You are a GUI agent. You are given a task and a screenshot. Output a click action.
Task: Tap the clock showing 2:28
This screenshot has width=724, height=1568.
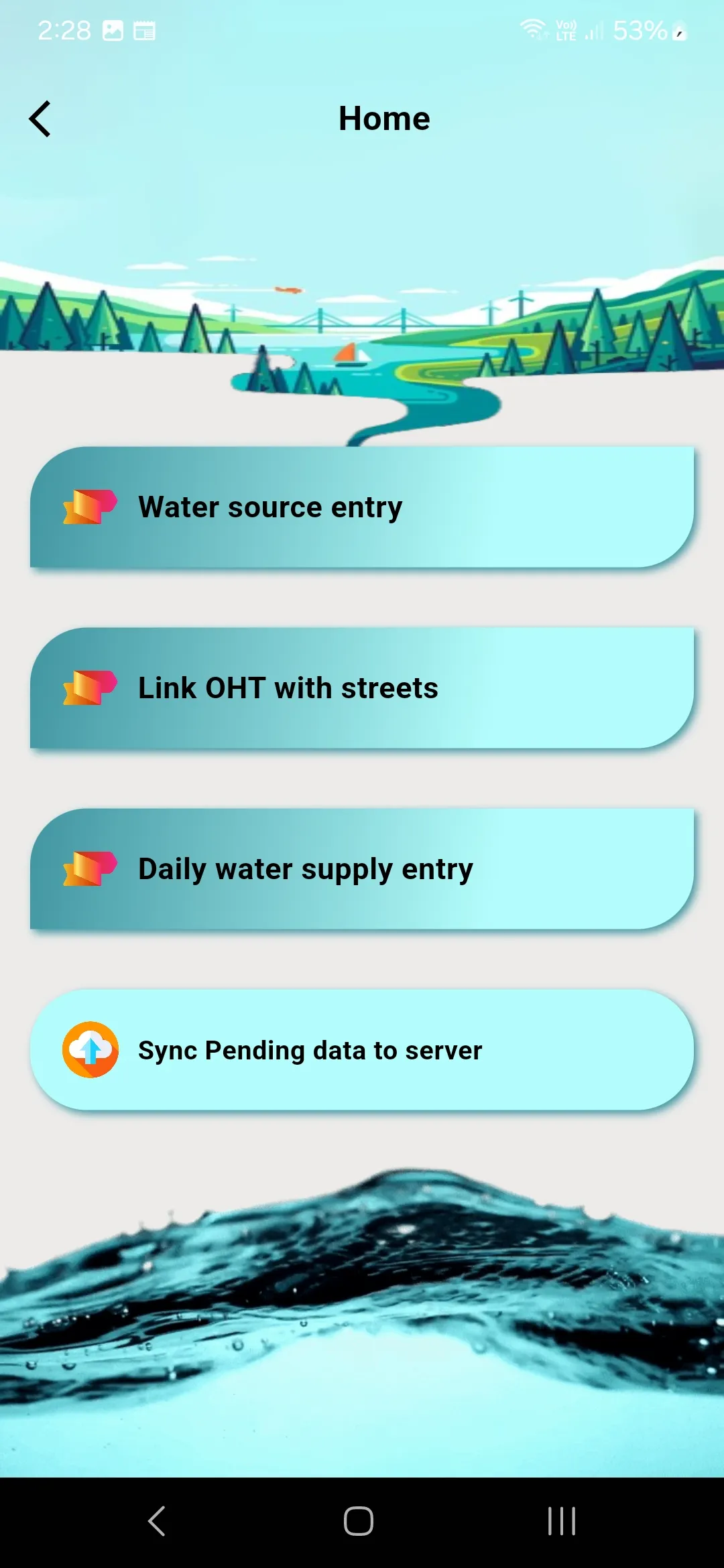pyautogui.click(x=64, y=29)
